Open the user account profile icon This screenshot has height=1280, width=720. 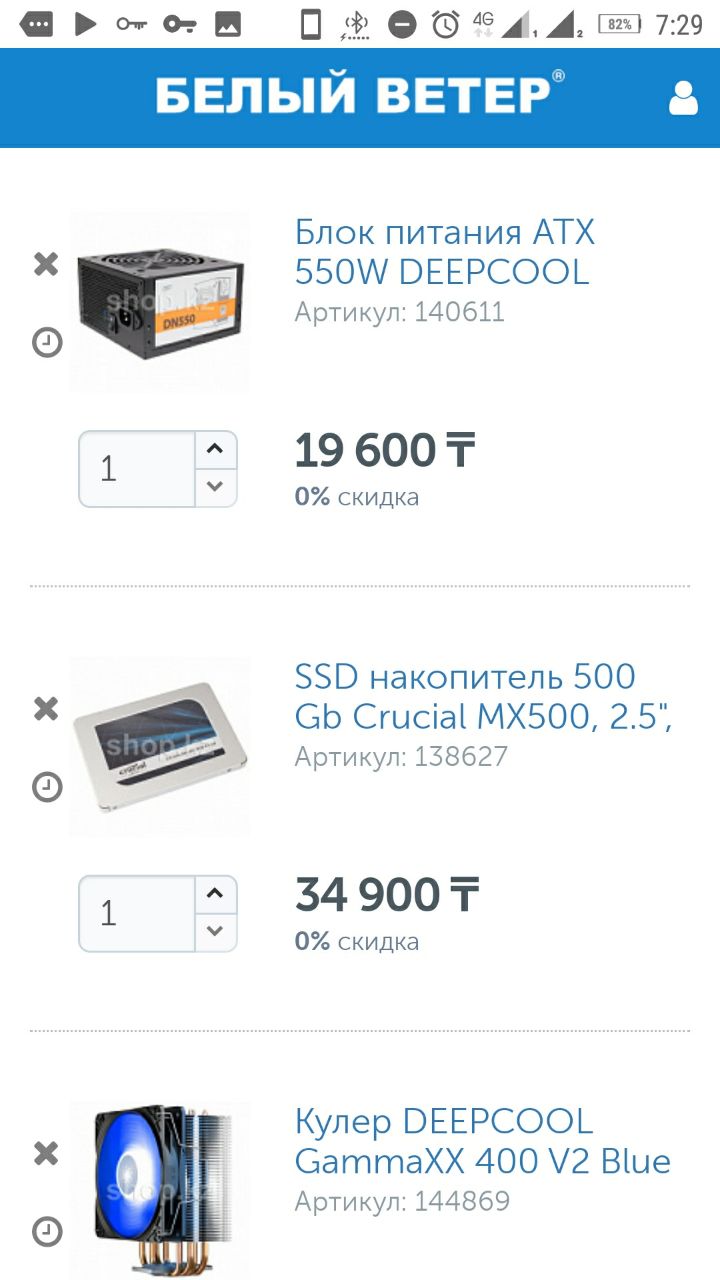683,98
